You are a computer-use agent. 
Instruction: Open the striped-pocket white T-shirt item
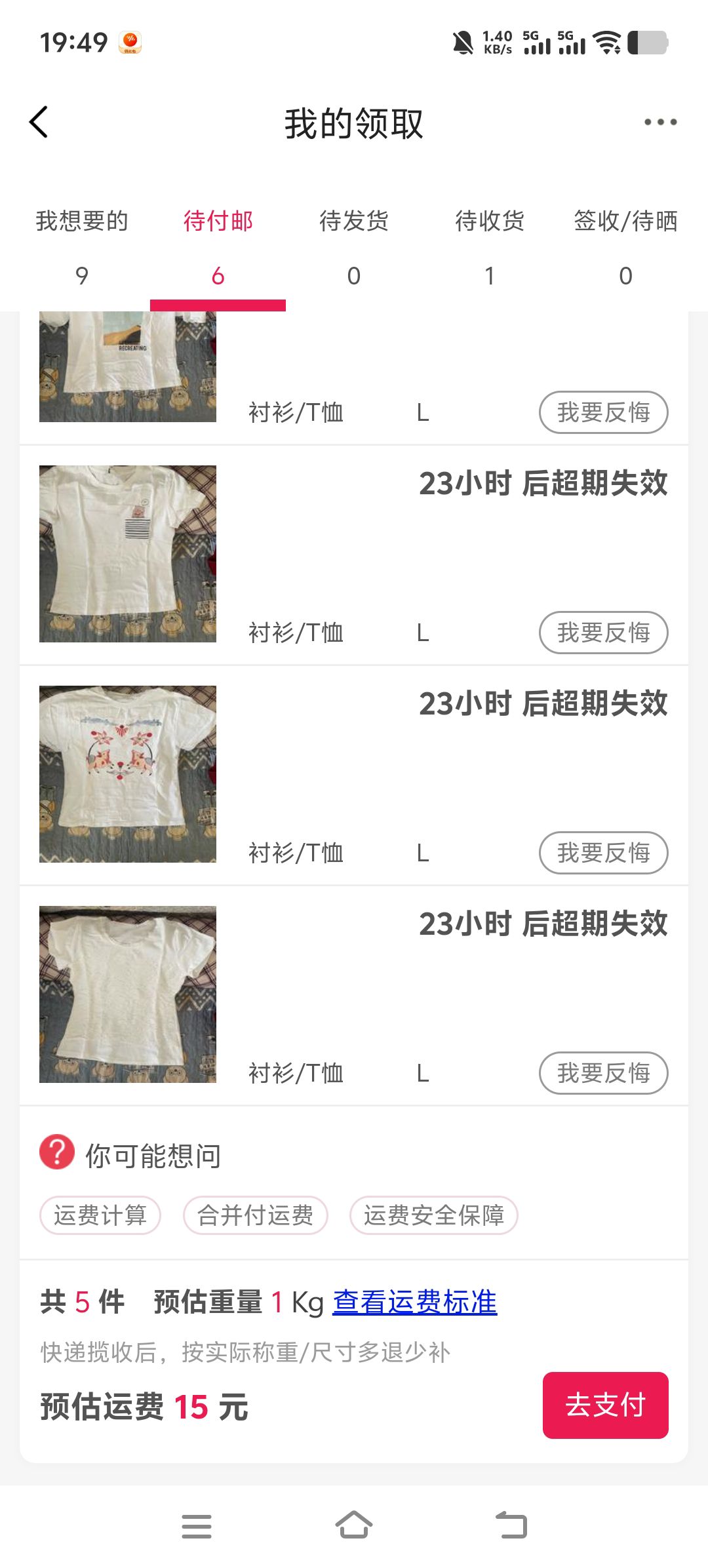(128, 554)
